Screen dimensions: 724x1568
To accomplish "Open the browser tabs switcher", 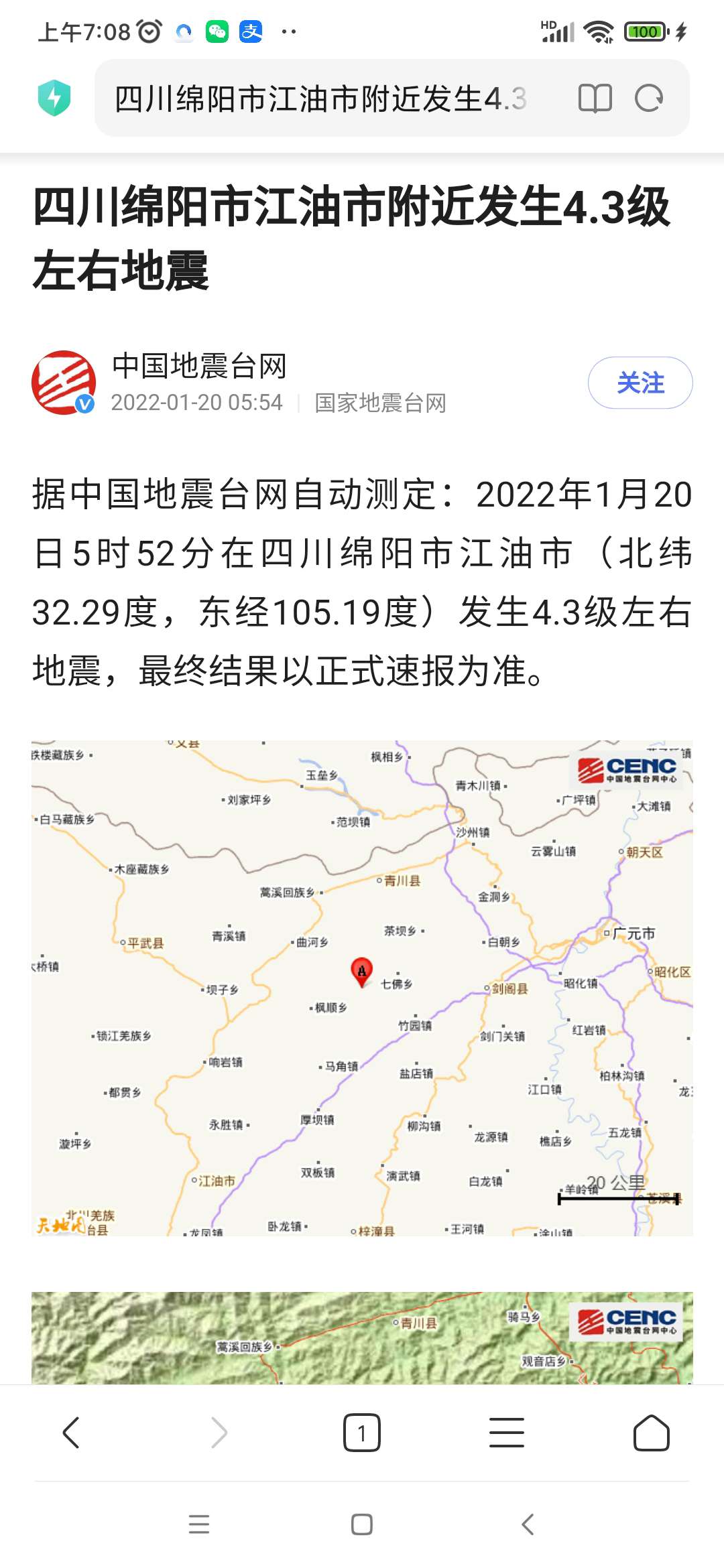I will [x=362, y=1433].
